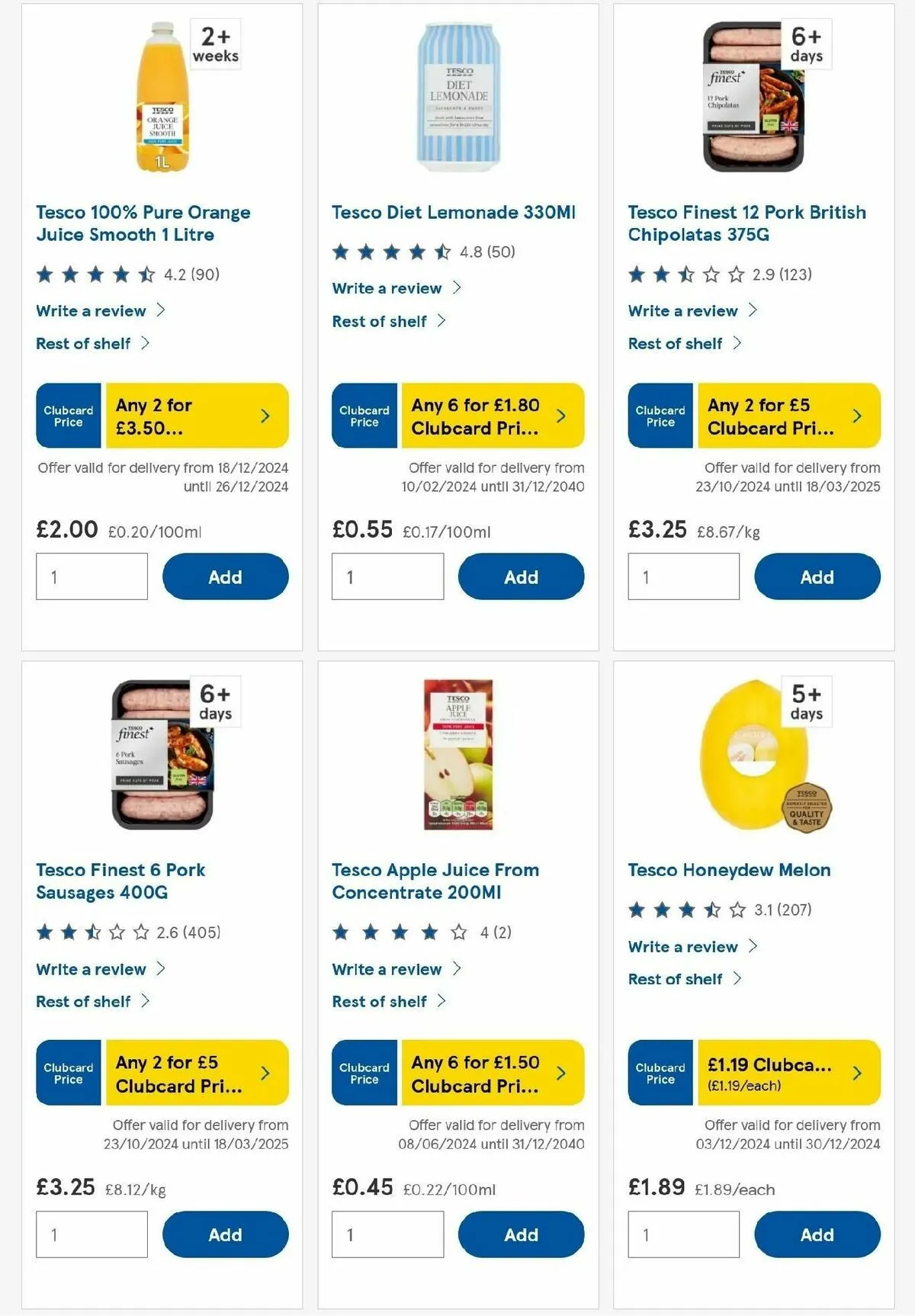Open Tesco Honeydew Melon product title

pyautogui.click(x=728, y=870)
